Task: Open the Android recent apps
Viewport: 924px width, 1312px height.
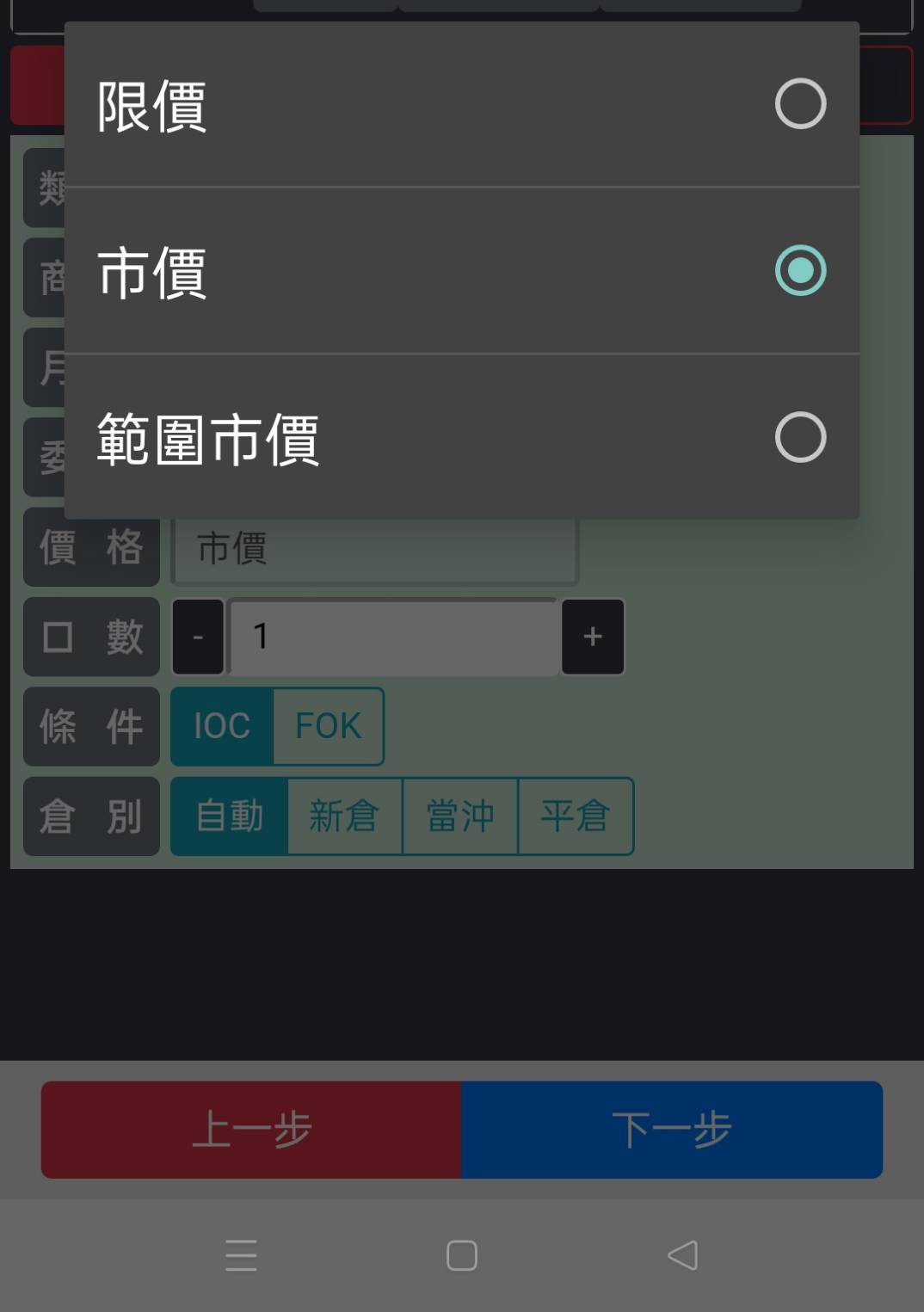Action: coord(241,1255)
